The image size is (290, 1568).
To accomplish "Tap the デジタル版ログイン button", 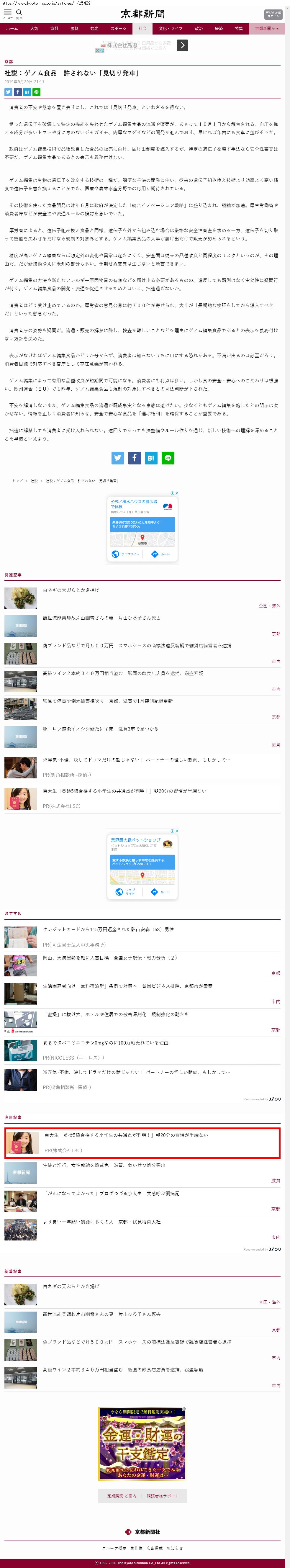I will (x=273, y=14).
